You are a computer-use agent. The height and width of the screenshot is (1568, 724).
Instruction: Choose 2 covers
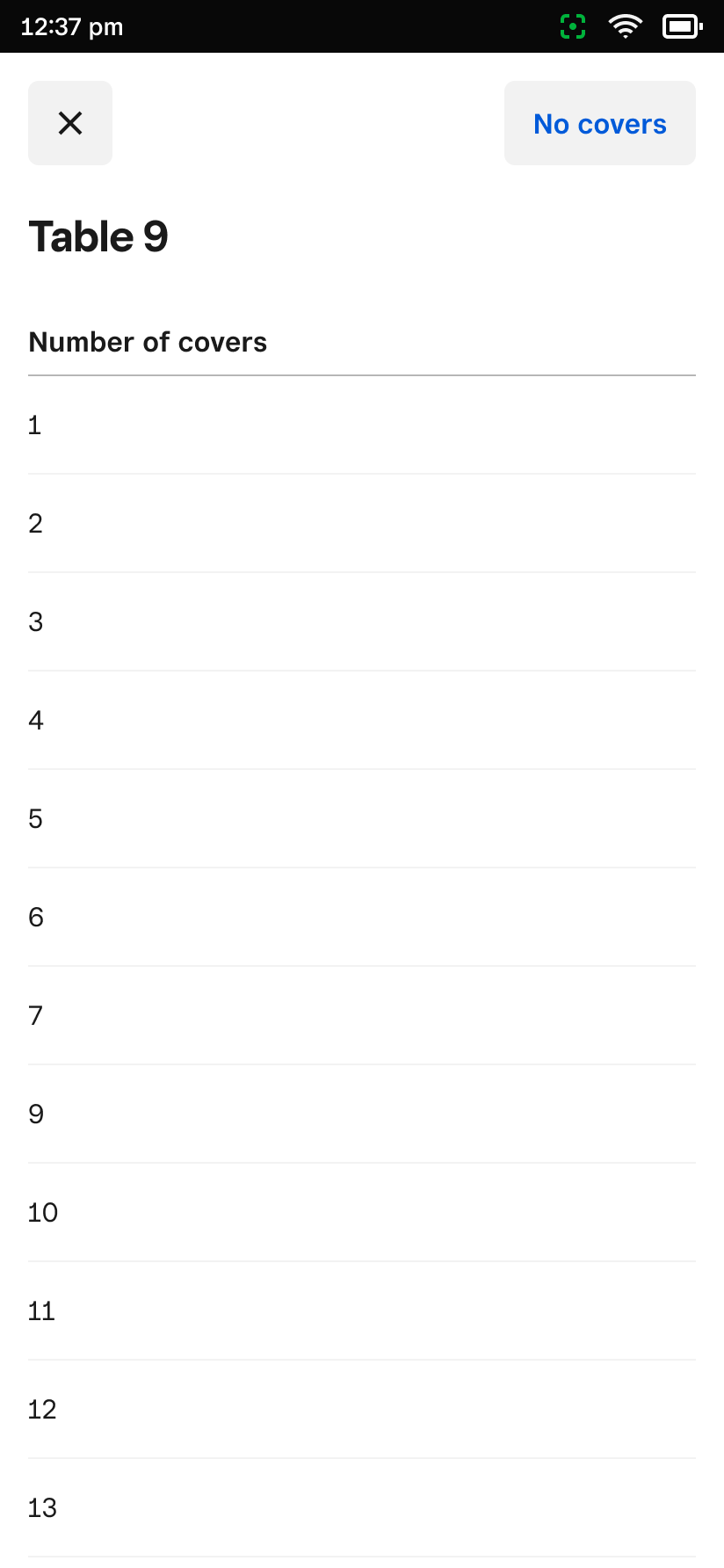click(x=362, y=524)
